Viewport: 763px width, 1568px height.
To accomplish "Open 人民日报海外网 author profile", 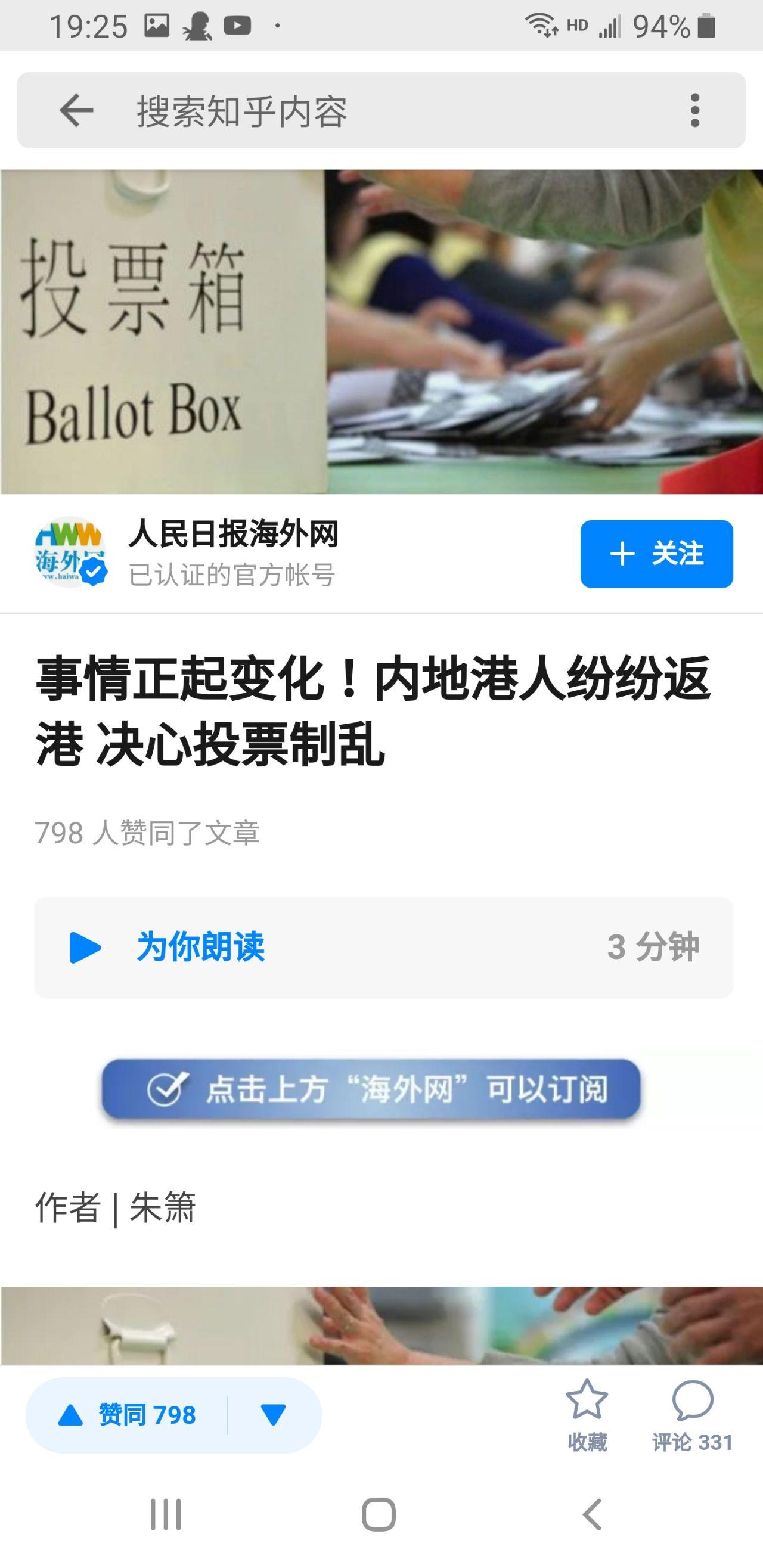I will (x=232, y=533).
